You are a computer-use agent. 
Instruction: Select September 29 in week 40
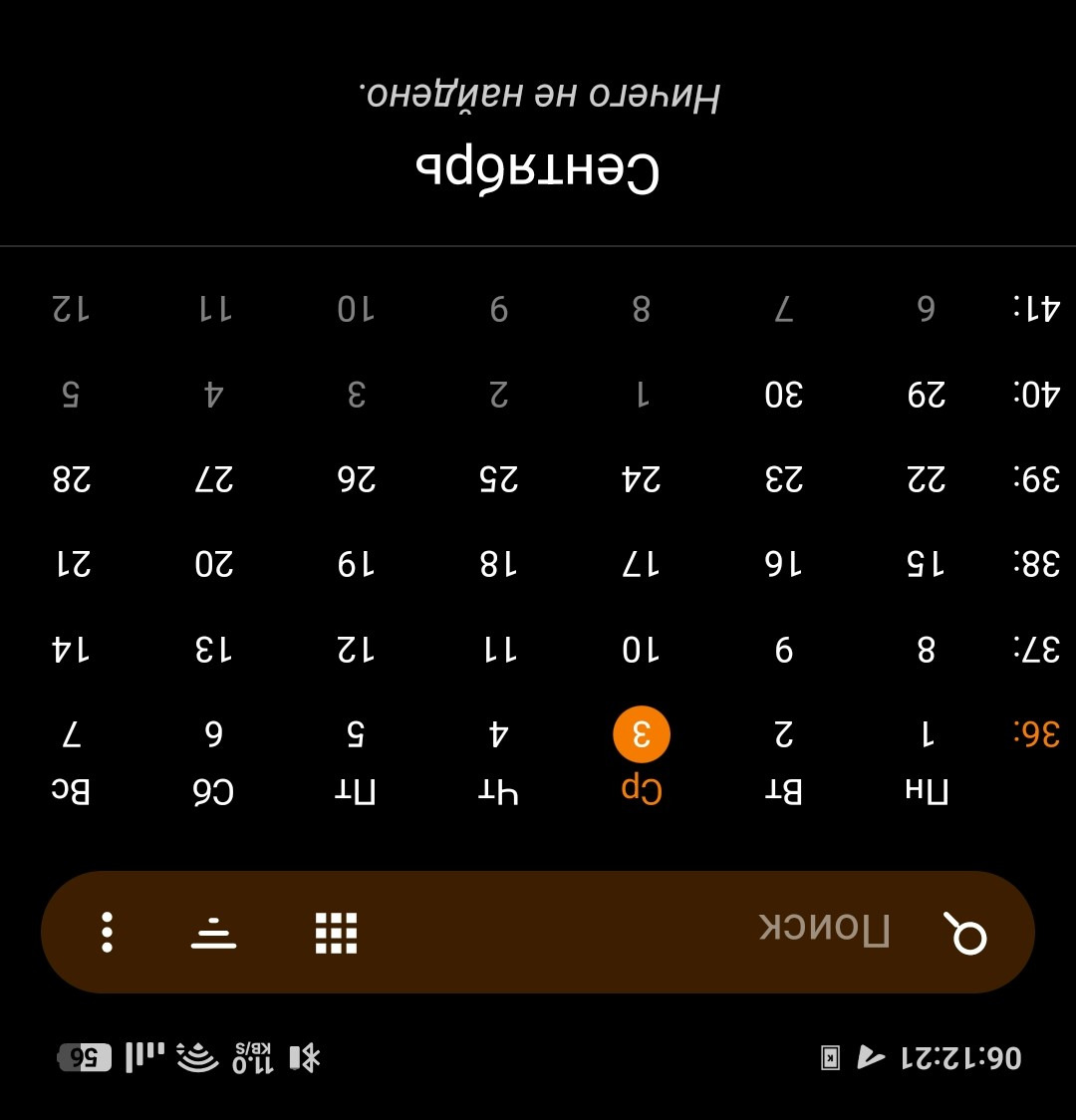926,396
